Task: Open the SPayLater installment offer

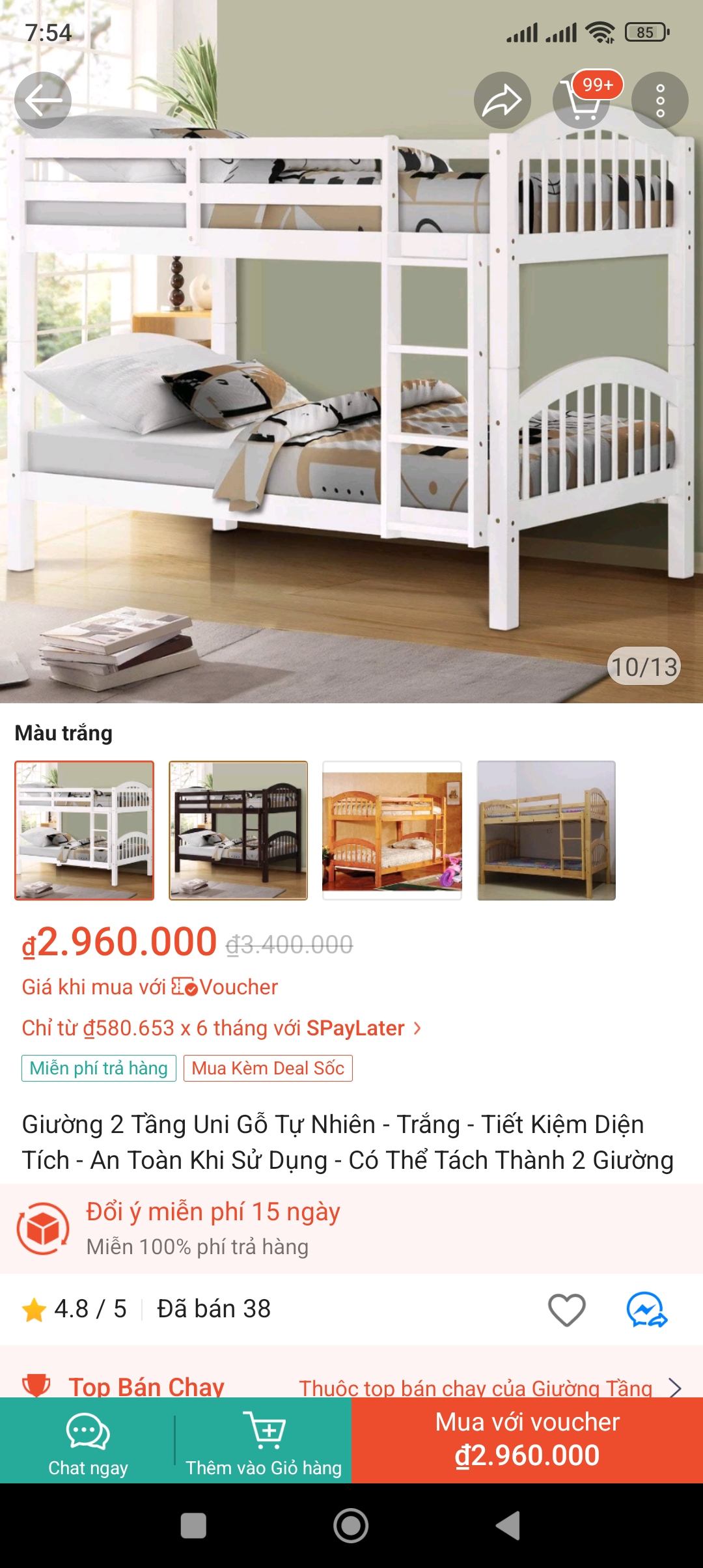Action: [221, 1028]
